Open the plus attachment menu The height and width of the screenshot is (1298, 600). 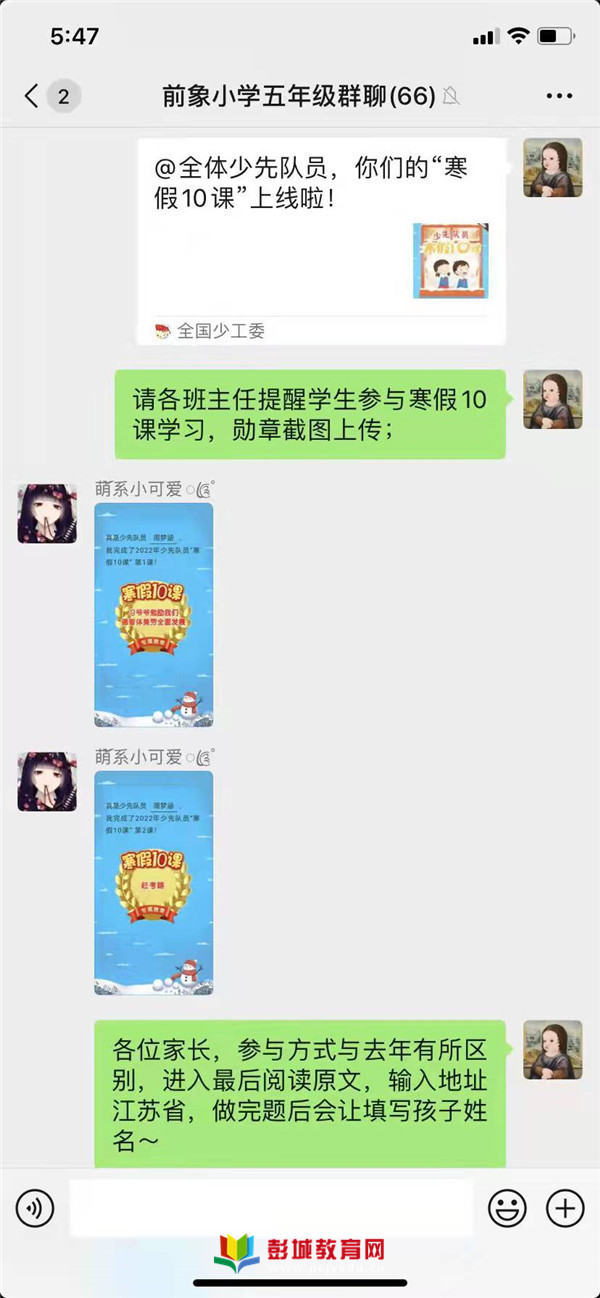pos(565,1209)
